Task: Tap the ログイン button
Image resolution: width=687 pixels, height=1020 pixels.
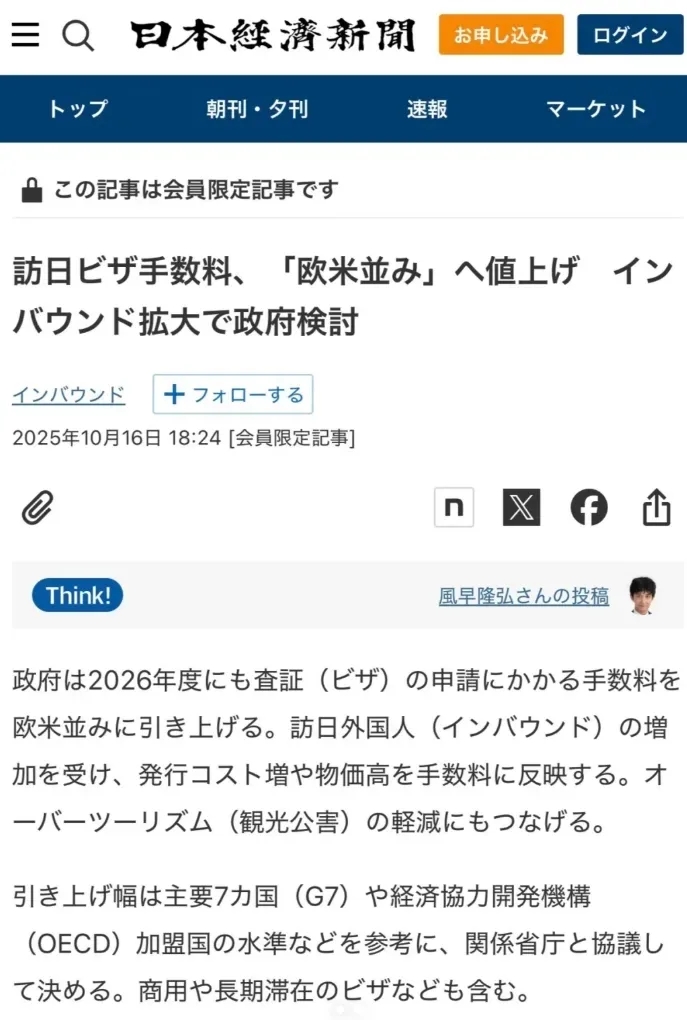Action: [x=629, y=35]
